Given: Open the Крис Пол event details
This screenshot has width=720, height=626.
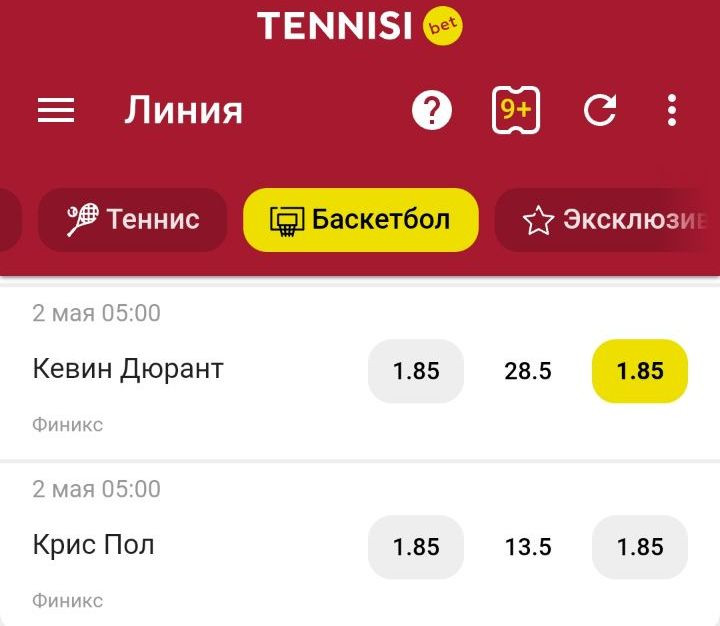Looking at the screenshot, I should click(x=94, y=545).
